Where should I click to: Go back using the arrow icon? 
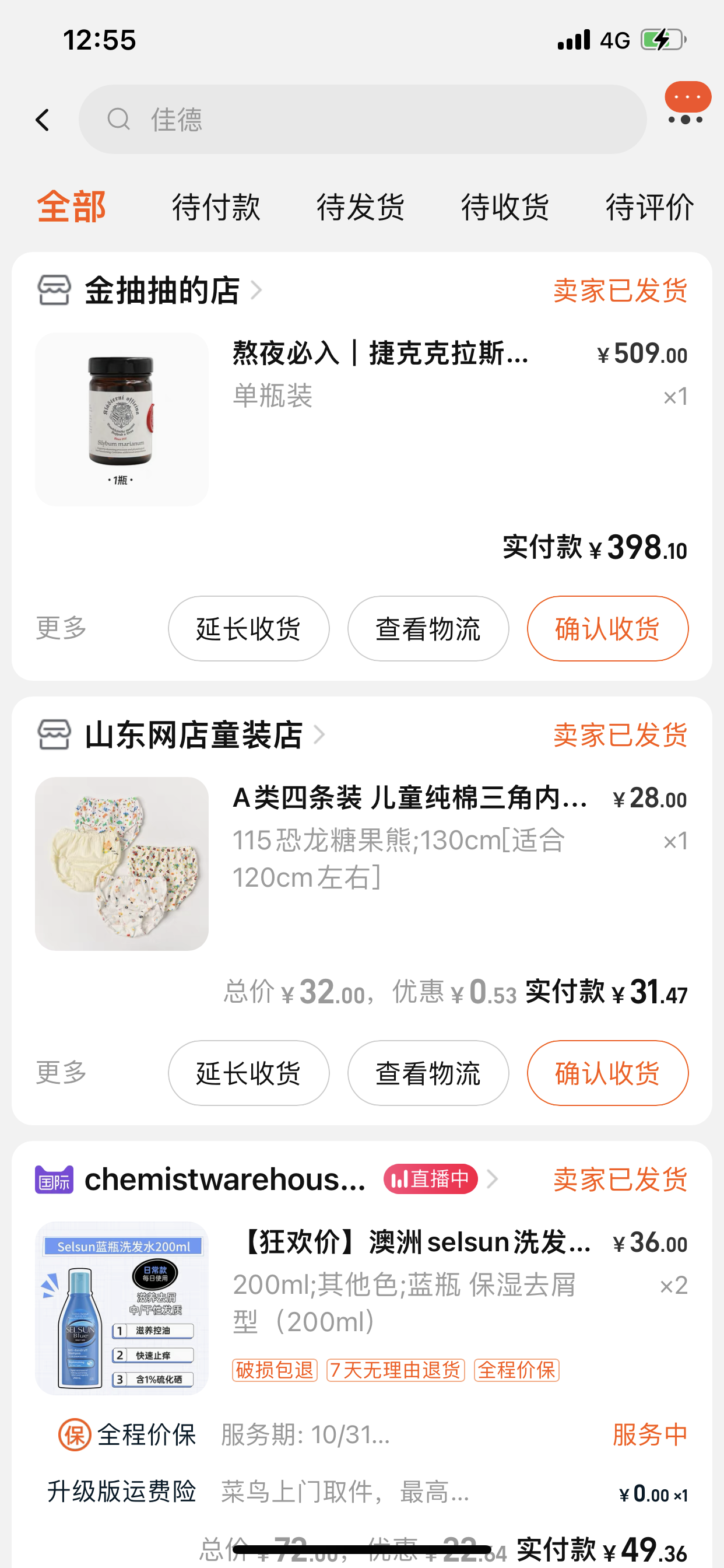43,120
